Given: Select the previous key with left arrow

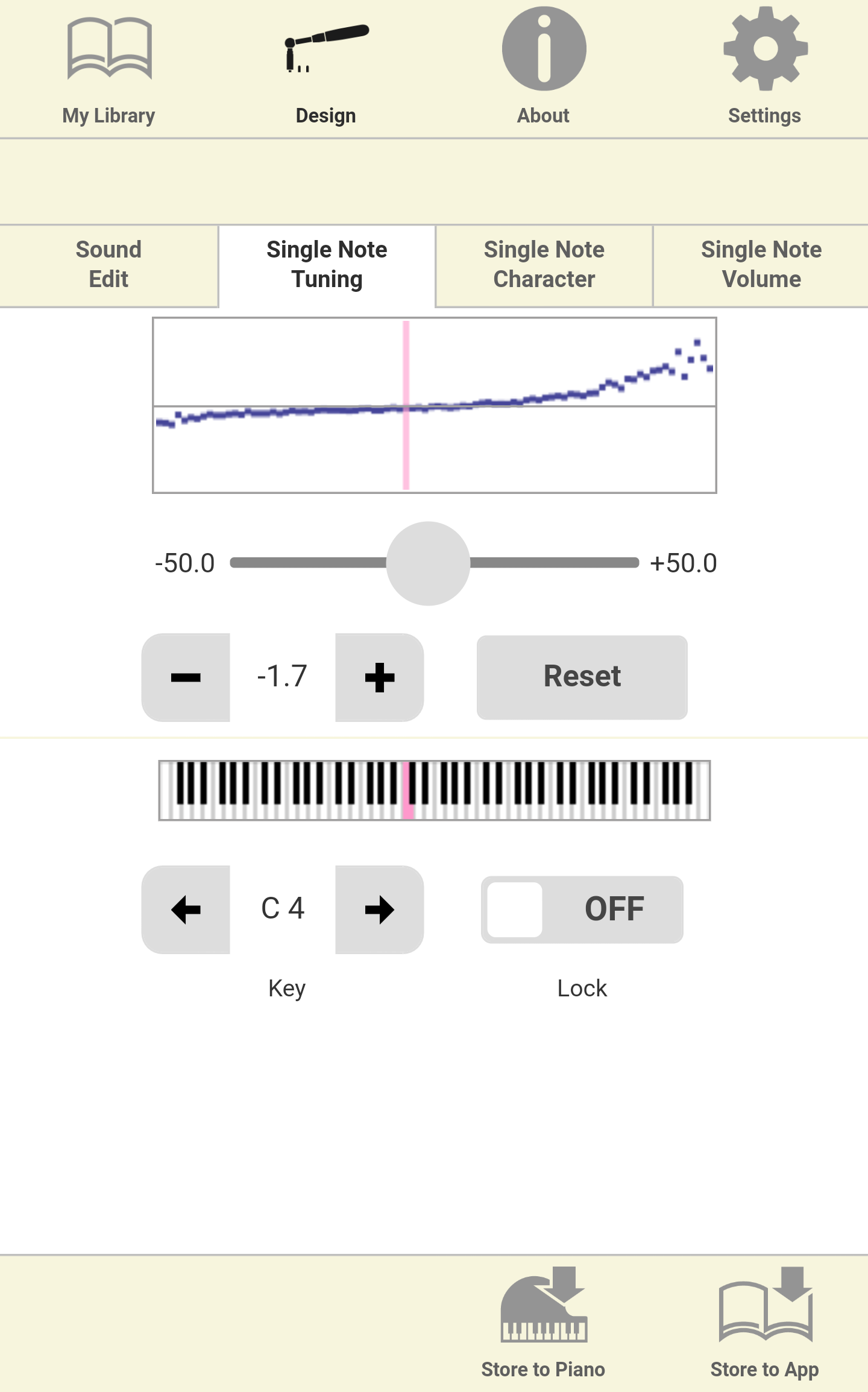Looking at the screenshot, I should pos(186,910).
